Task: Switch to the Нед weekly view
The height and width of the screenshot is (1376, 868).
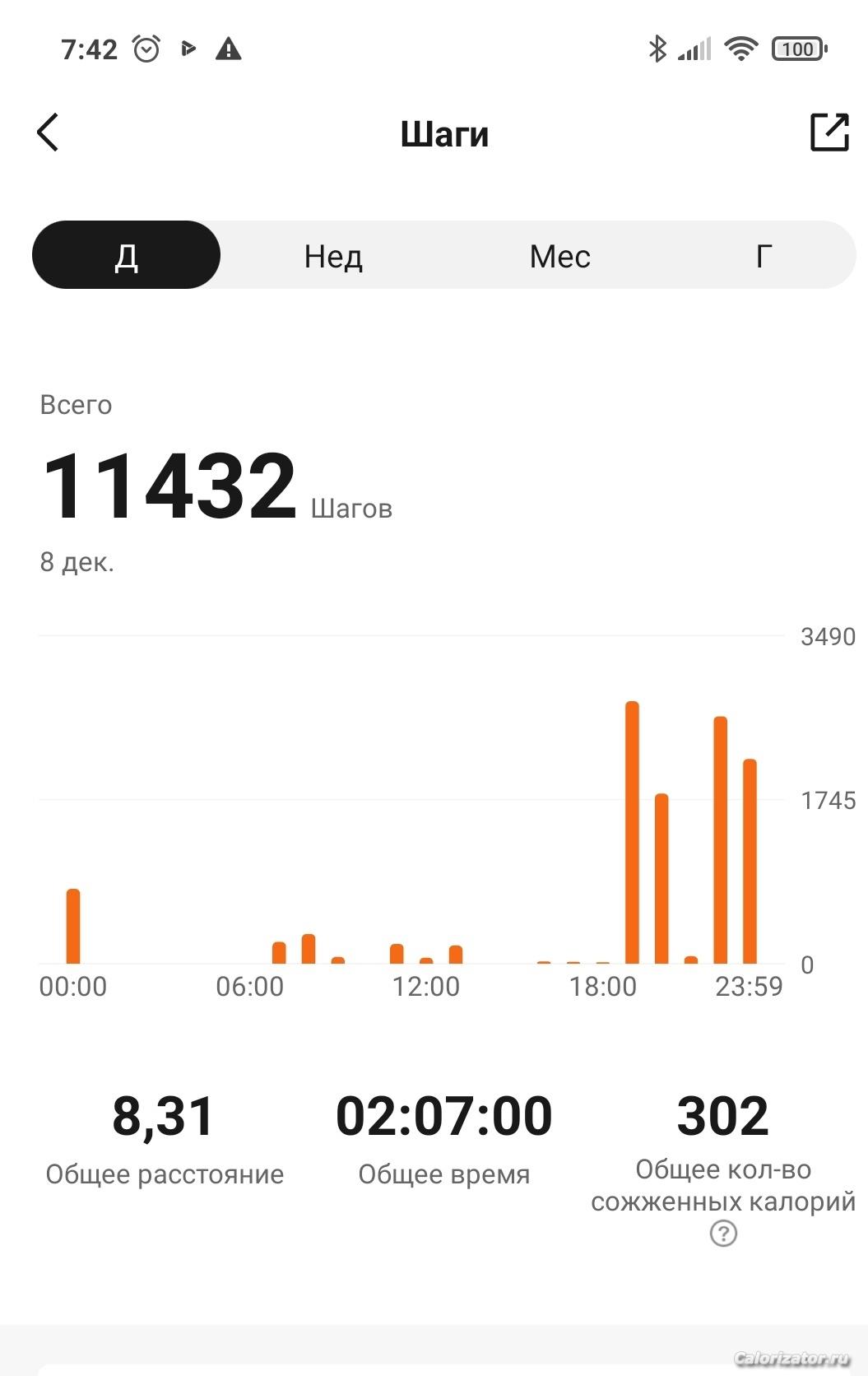Action: click(x=333, y=256)
